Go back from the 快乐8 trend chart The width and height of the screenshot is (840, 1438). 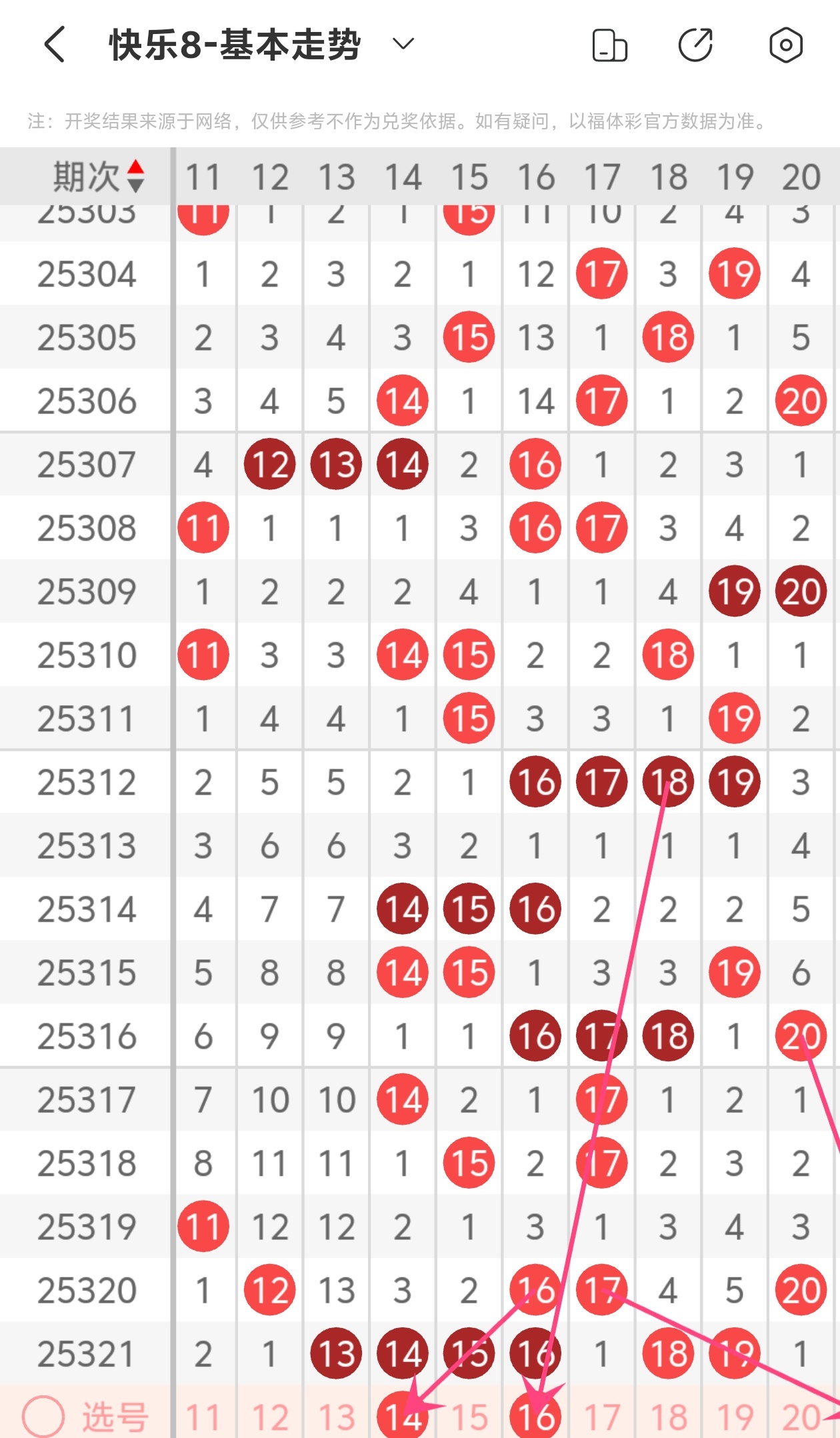click(x=55, y=45)
